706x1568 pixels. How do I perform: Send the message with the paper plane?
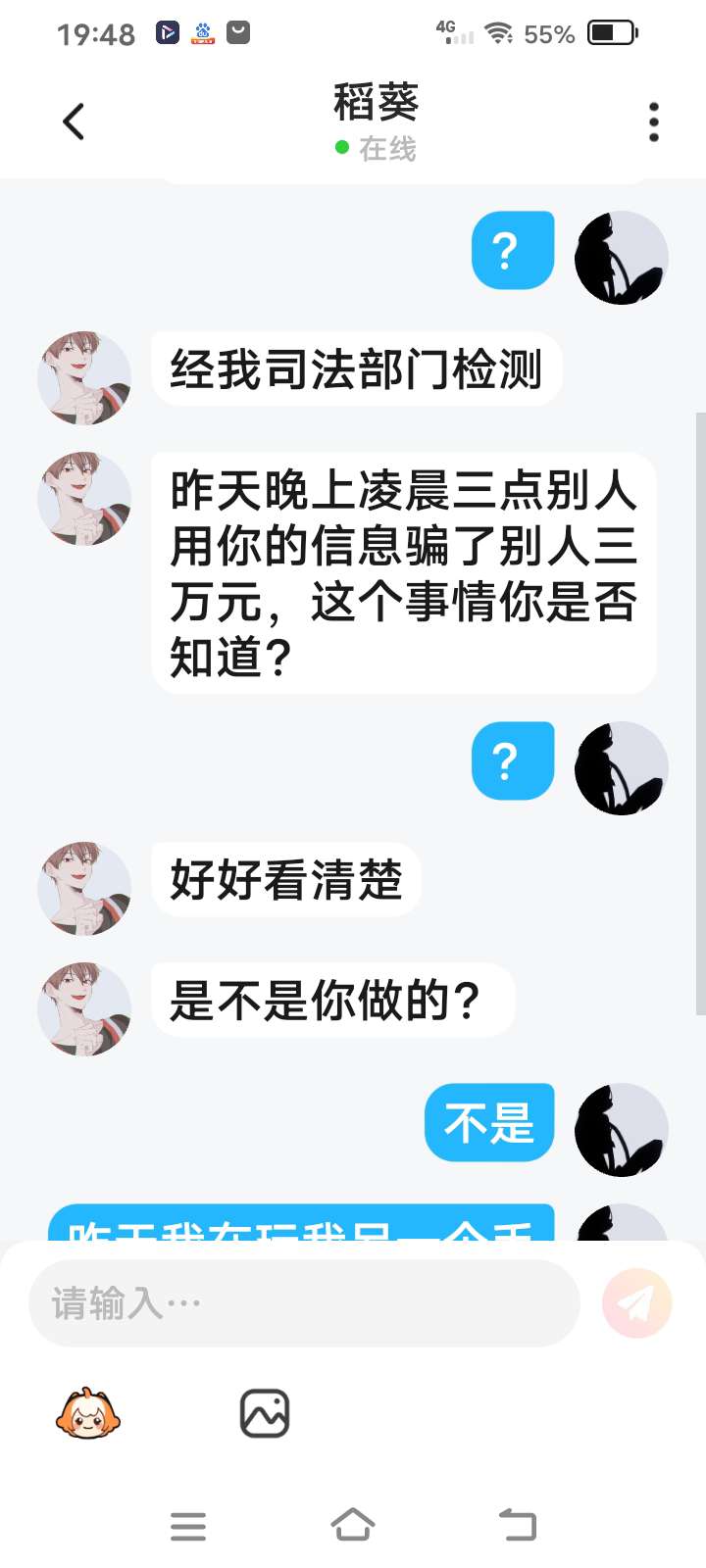(637, 1303)
